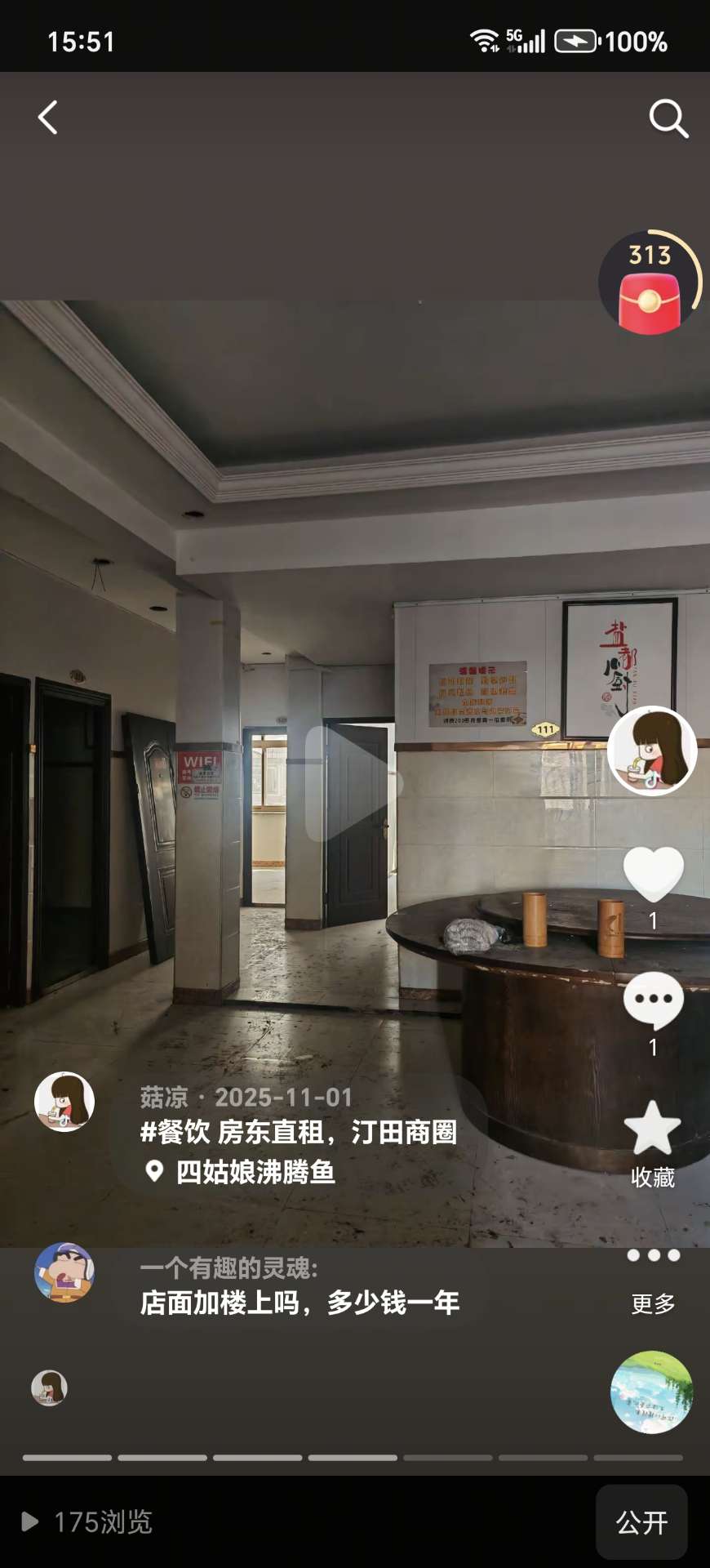The height and width of the screenshot is (1568, 710).
Task: Open the spinning music disc
Action: click(x=651, y=1392)
